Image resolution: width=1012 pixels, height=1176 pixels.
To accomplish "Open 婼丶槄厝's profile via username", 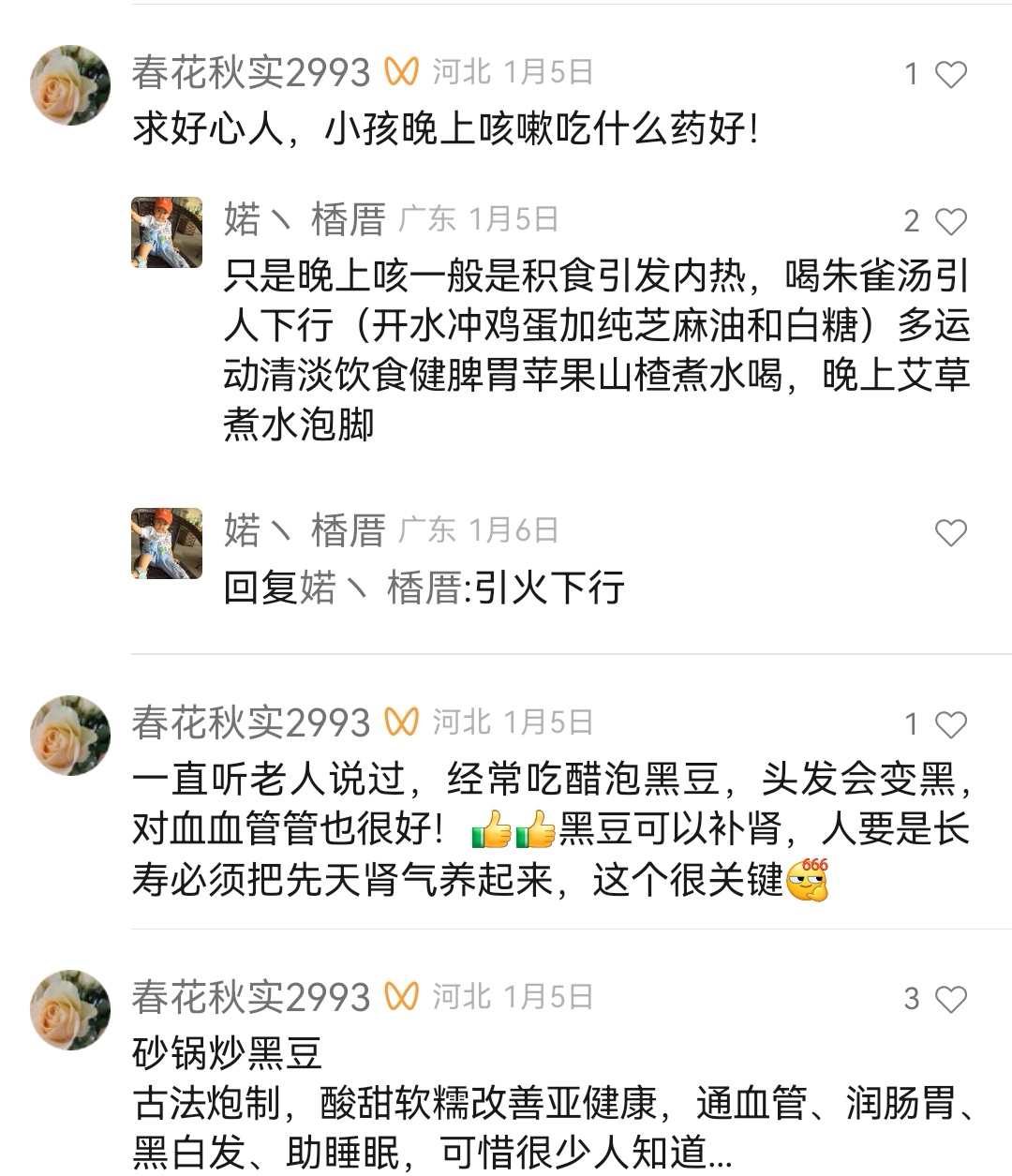I will (x=304, y=217).
